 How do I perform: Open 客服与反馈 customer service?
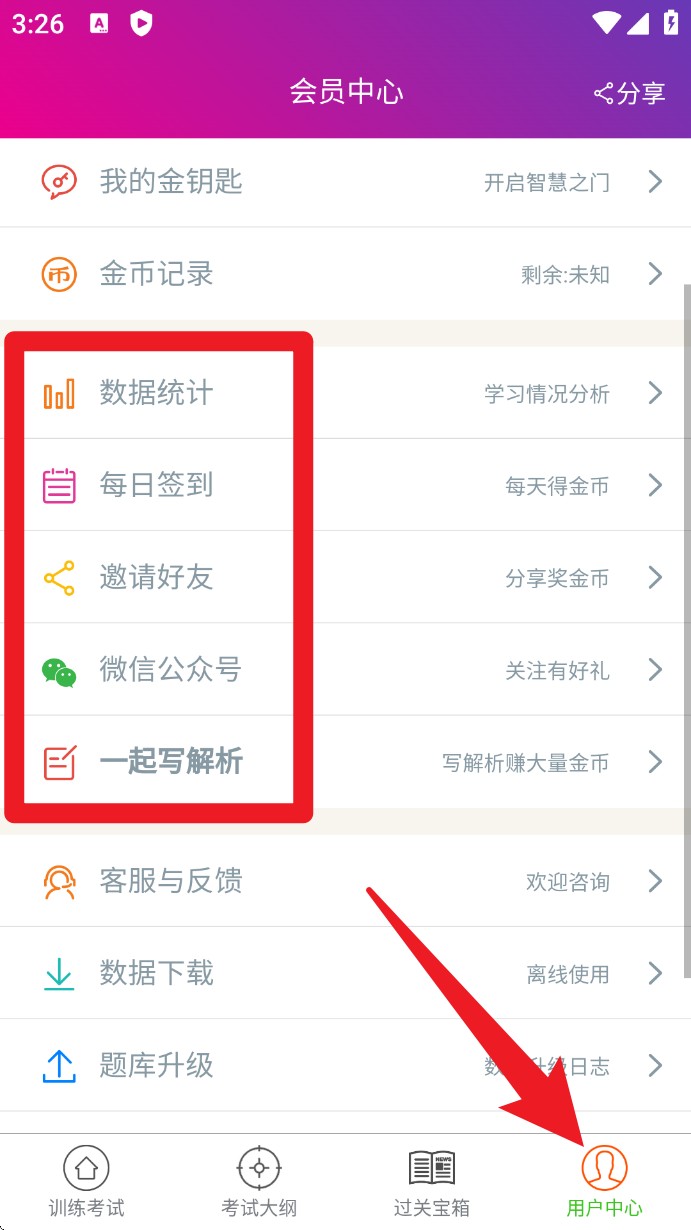click(345, 881)
